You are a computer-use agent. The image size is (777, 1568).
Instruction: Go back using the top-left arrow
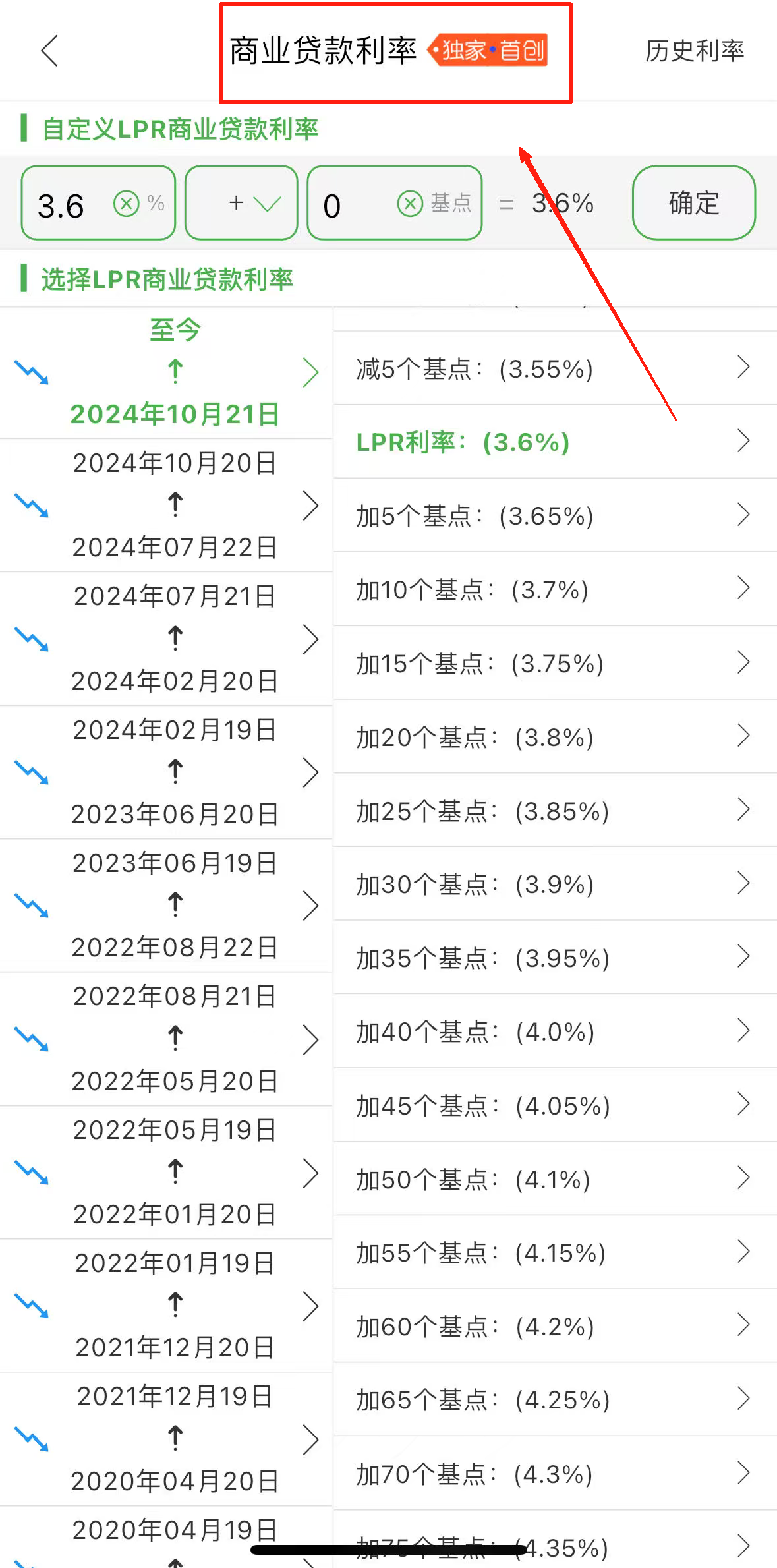(x=49, y=51)
